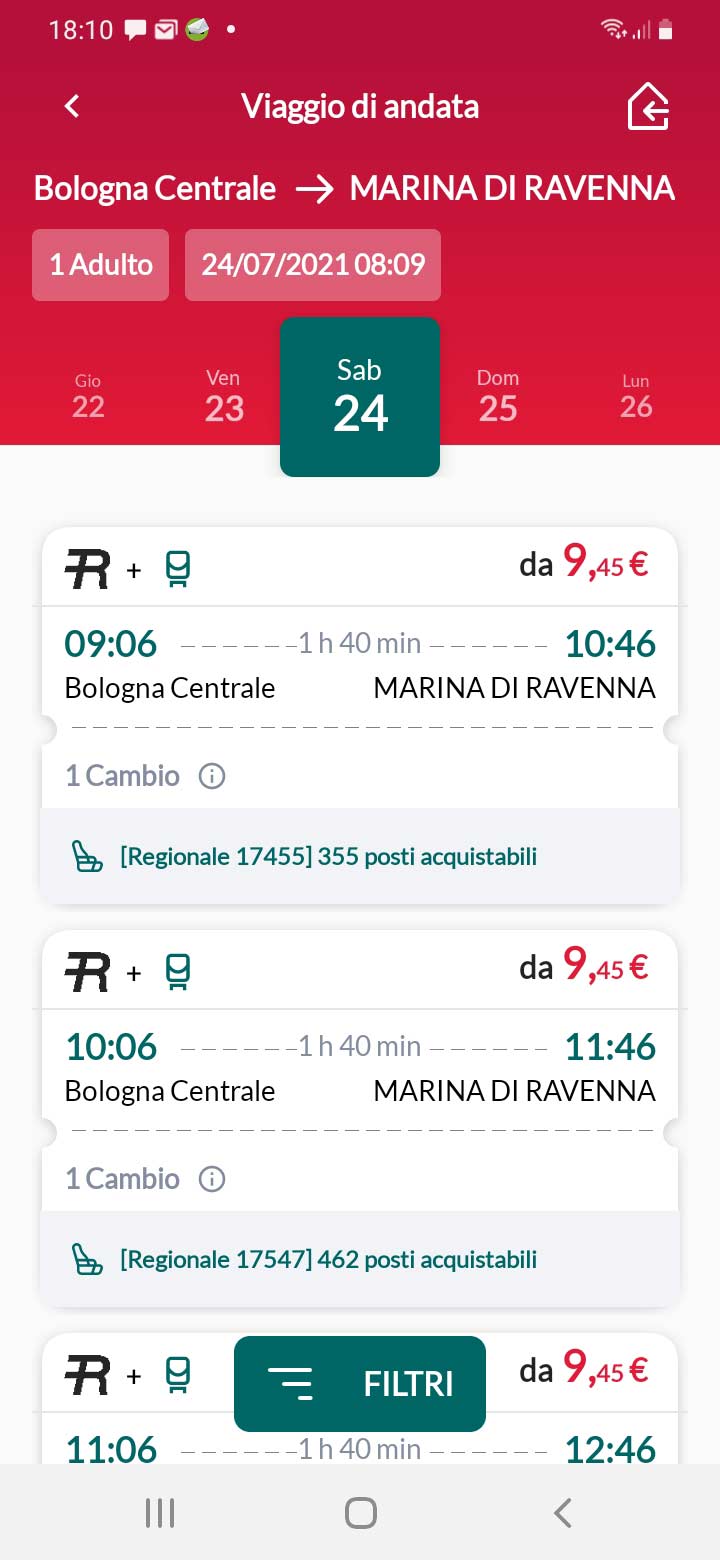The height and width of the screenshot is (1560, 720).
Task: Select Thursday 22 in the date strip
Action: [88, 397]
